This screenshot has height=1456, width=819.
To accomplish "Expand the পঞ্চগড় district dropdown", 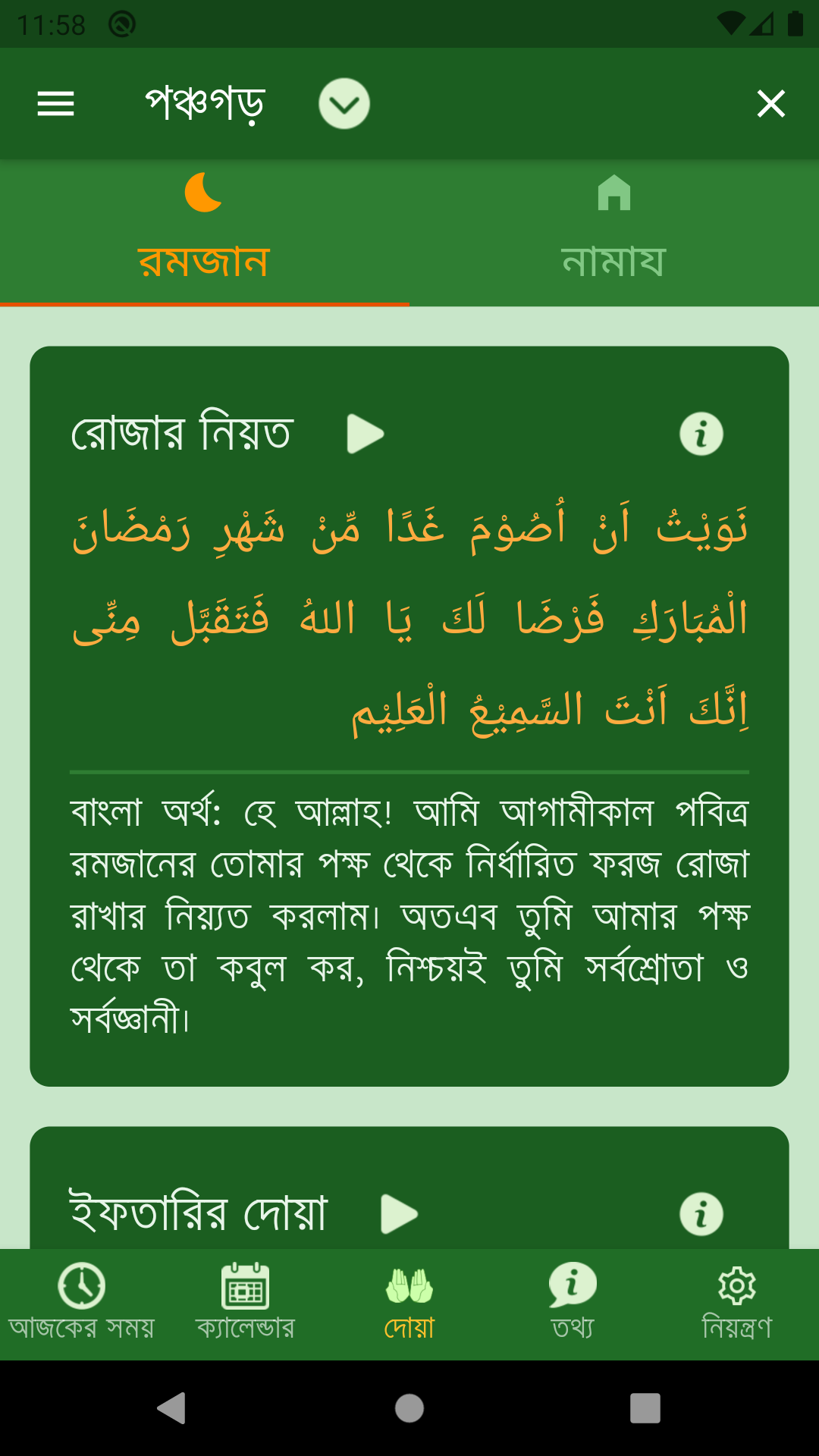I will tap(344, 104).
